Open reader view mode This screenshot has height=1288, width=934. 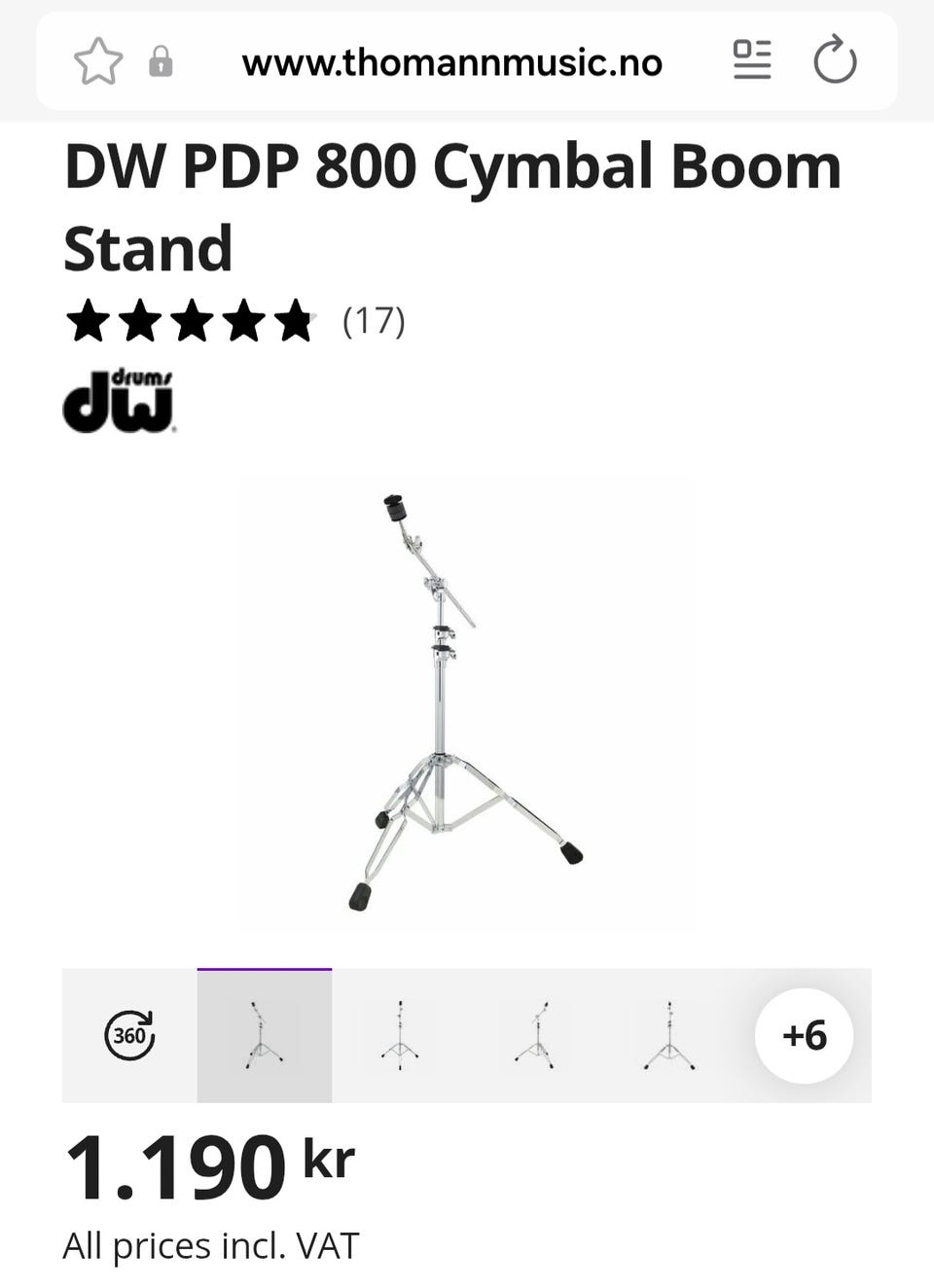point(752,60)
